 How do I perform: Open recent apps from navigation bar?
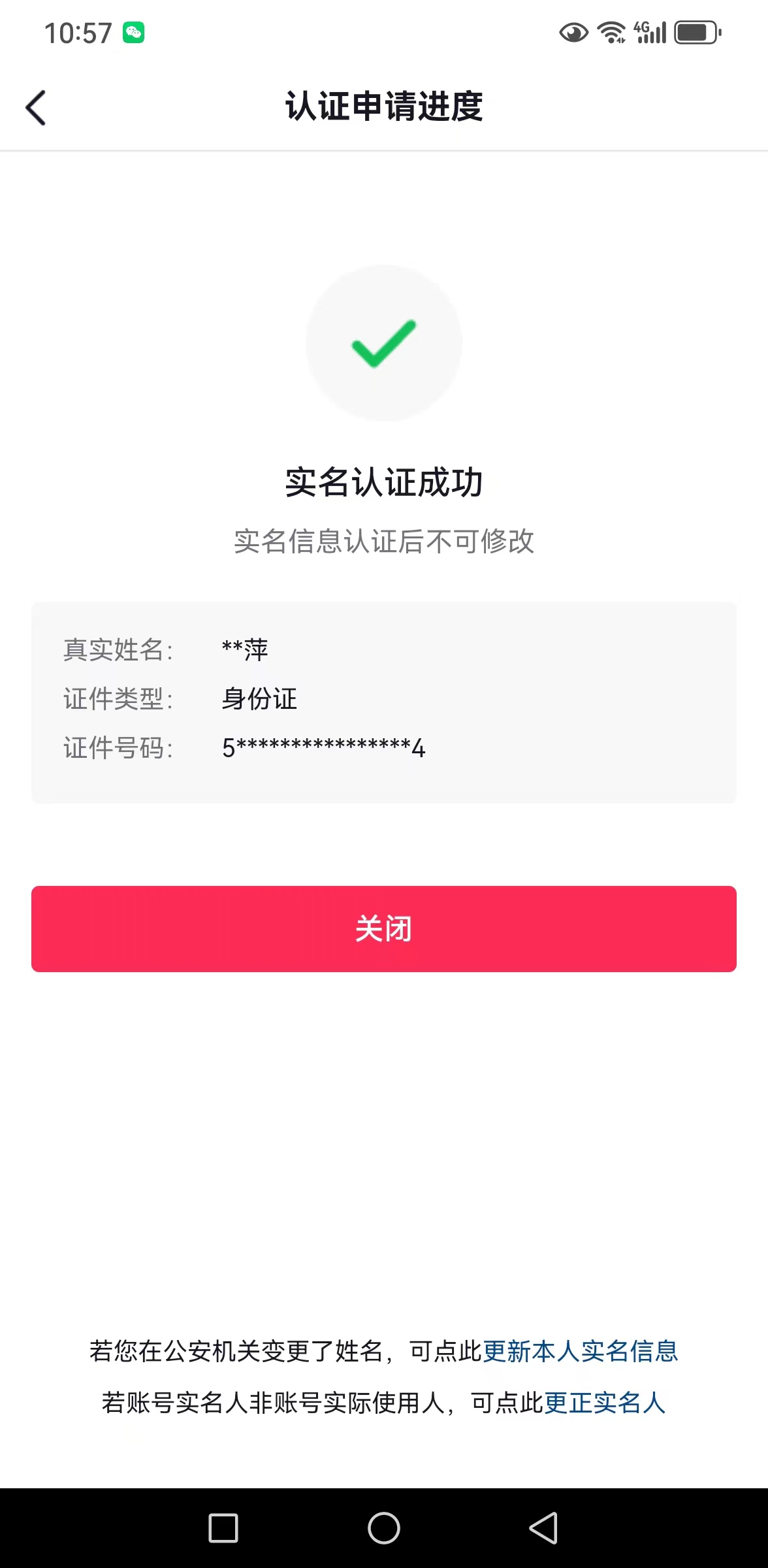(x=223, y=1528)
